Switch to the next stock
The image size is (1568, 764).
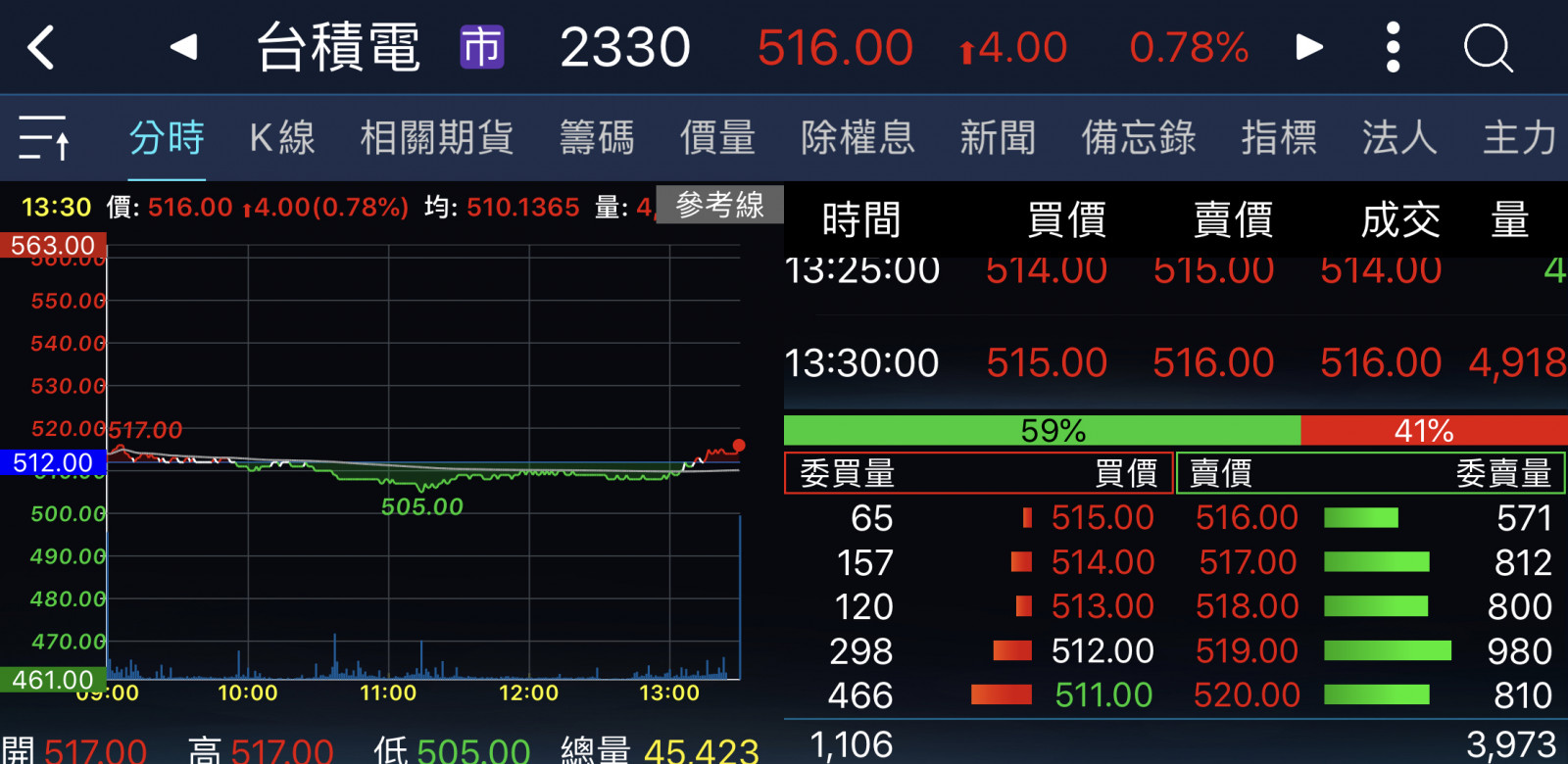(1309, 47)
